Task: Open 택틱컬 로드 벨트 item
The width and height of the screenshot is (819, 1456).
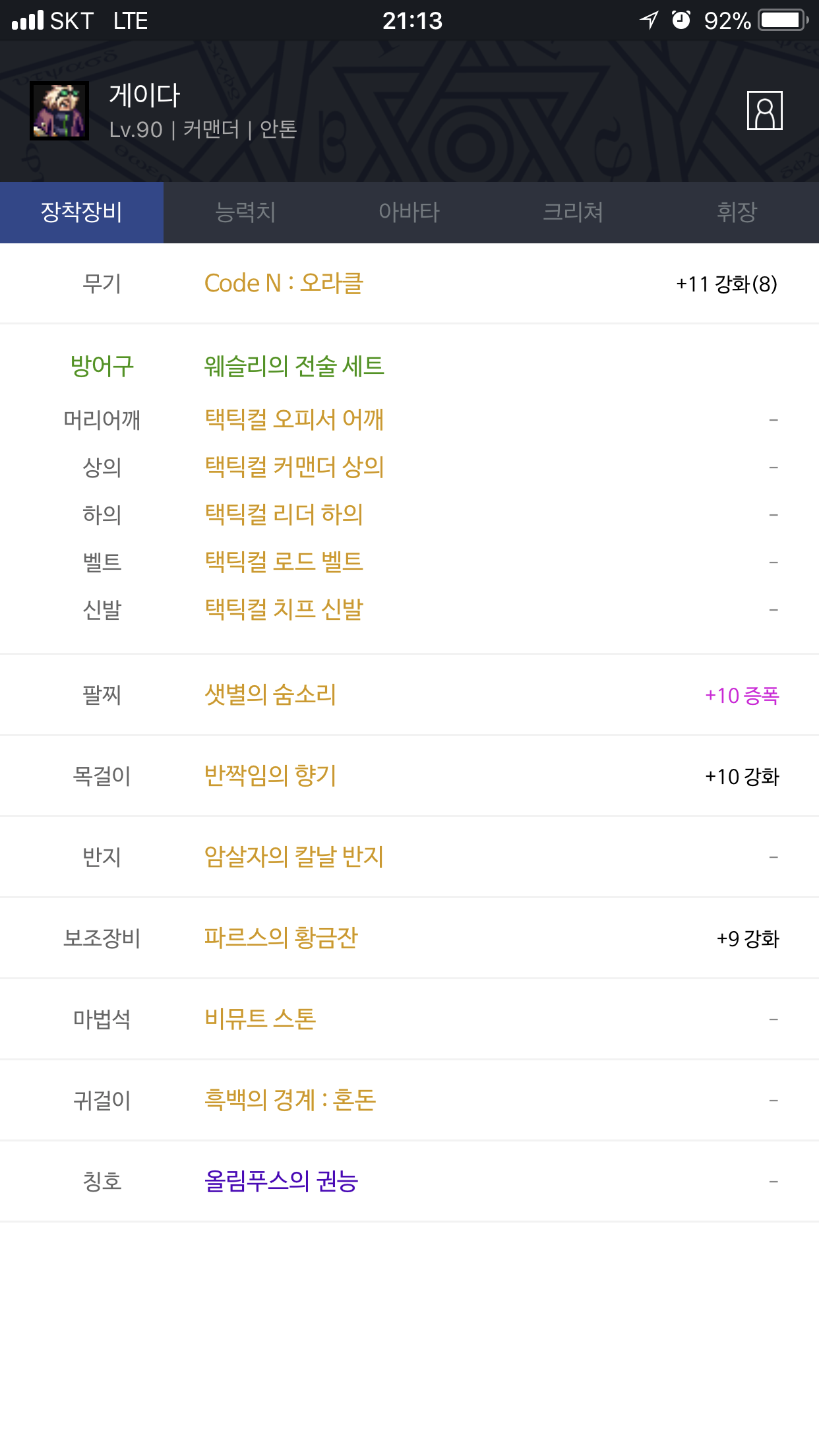Action: pos(284,562)
